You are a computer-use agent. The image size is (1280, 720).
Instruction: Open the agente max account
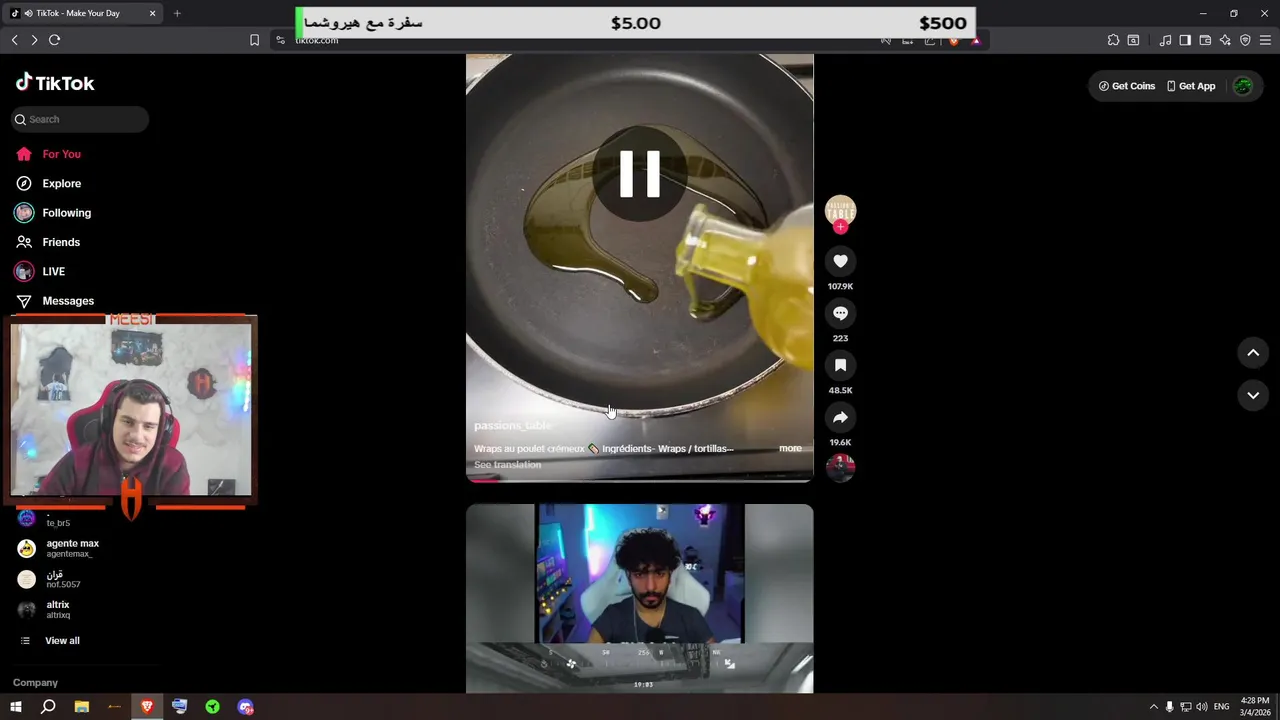point(71,548)
